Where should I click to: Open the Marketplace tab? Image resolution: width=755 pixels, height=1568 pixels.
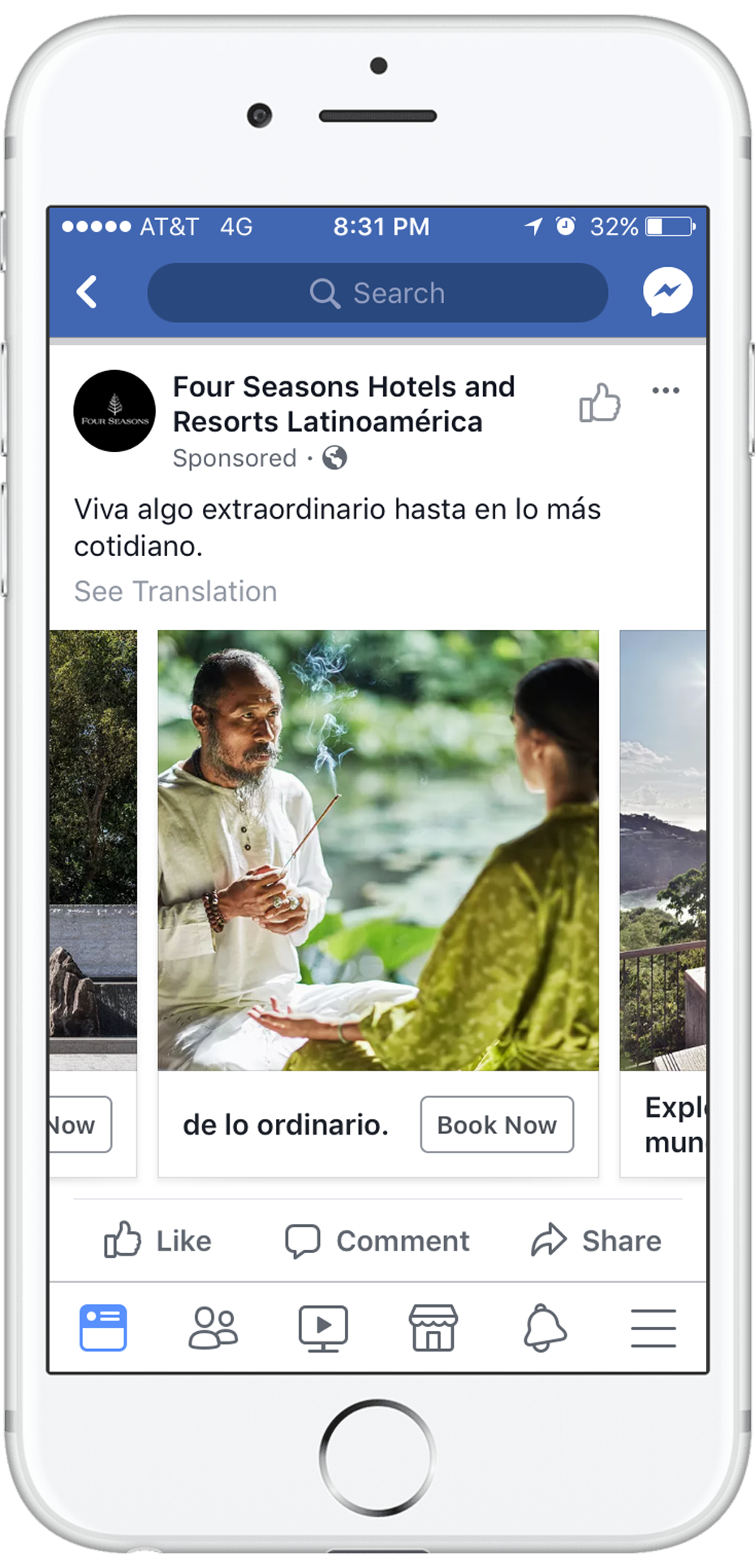click(433, 1328)
